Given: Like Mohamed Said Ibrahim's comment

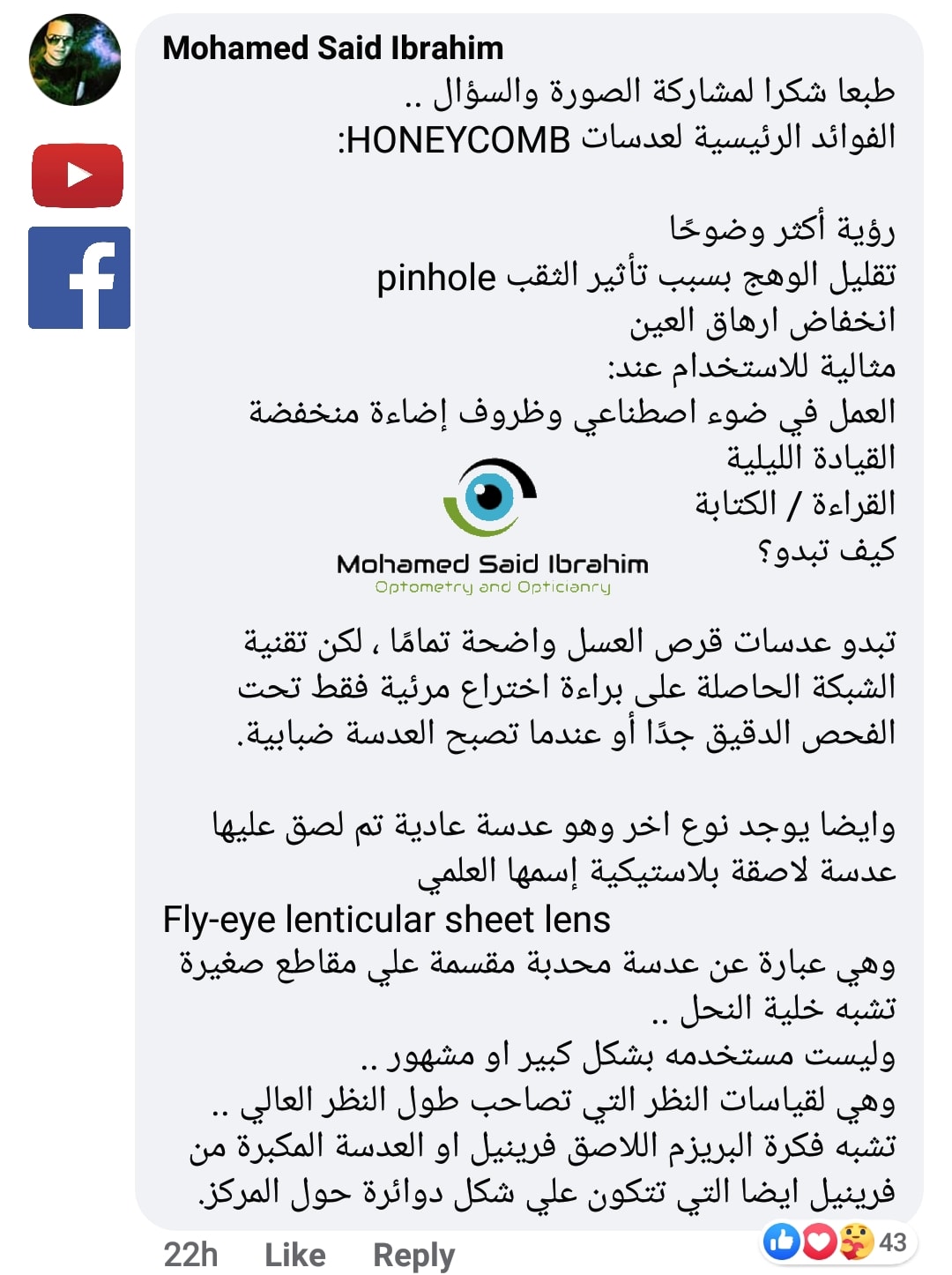Looking at the screenshot, I should pyautogui.click(x=294, y=1254).
